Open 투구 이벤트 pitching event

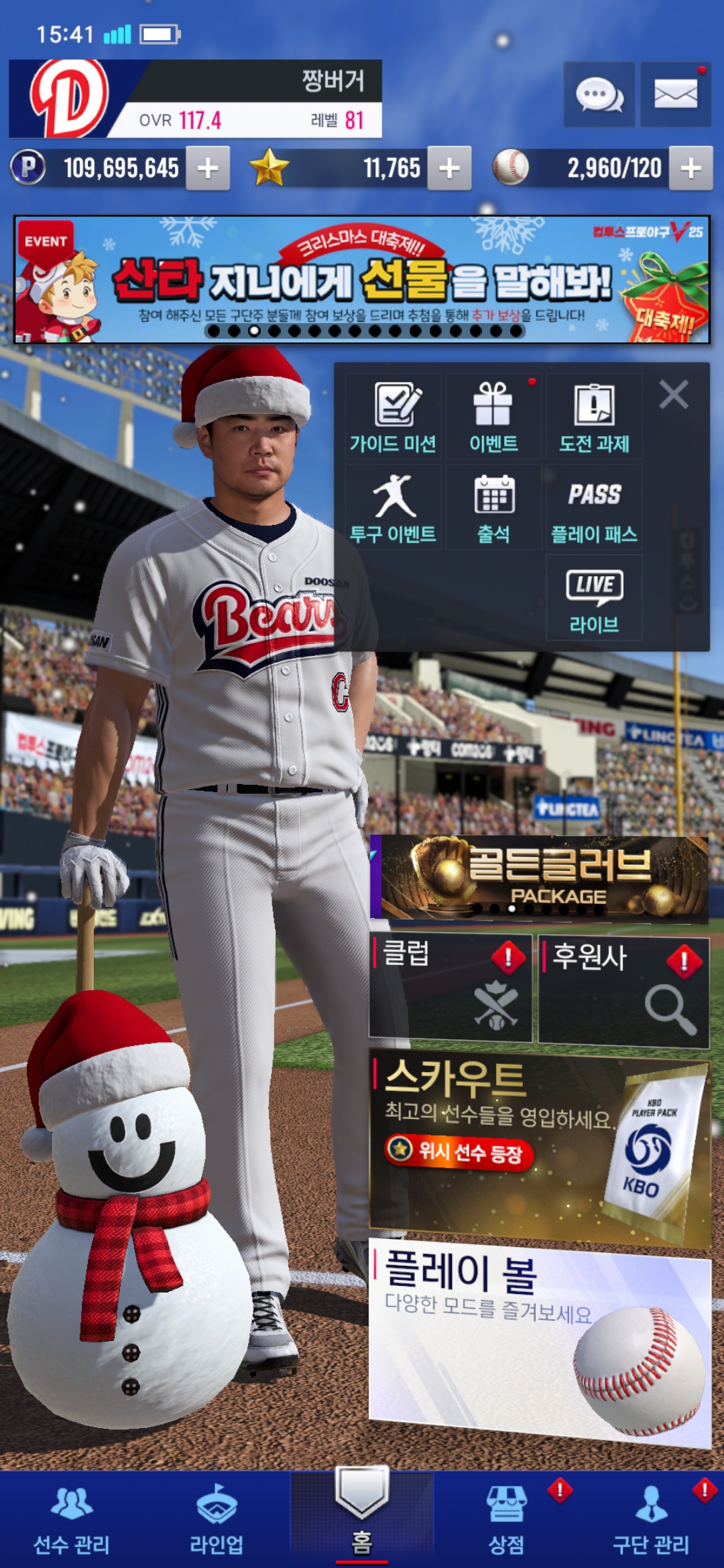coord(393,507)
